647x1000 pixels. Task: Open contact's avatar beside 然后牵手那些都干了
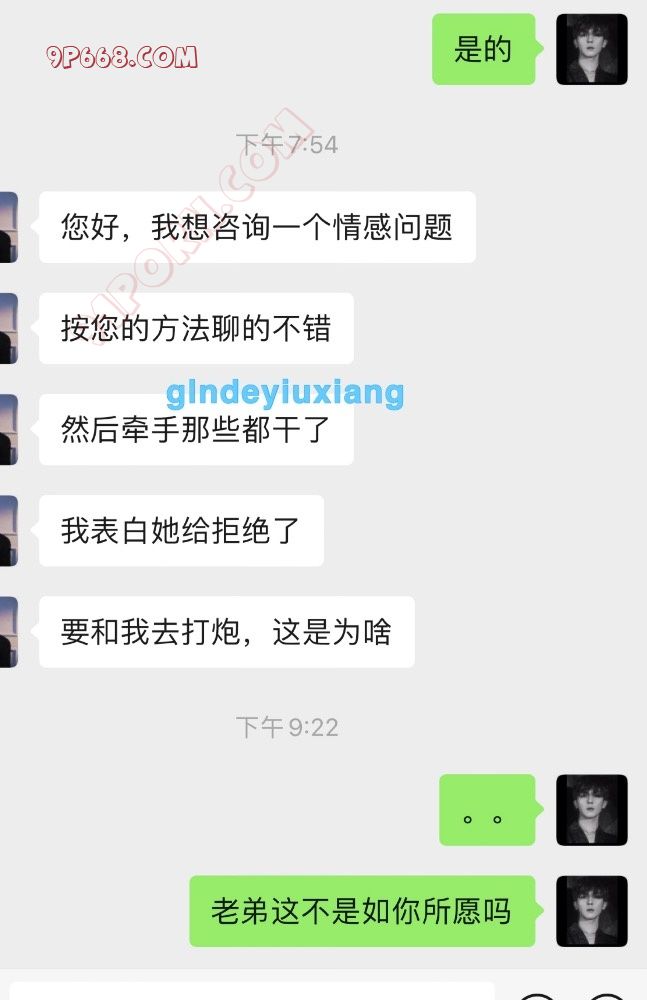pyautogui.click(x=8, y=429)
